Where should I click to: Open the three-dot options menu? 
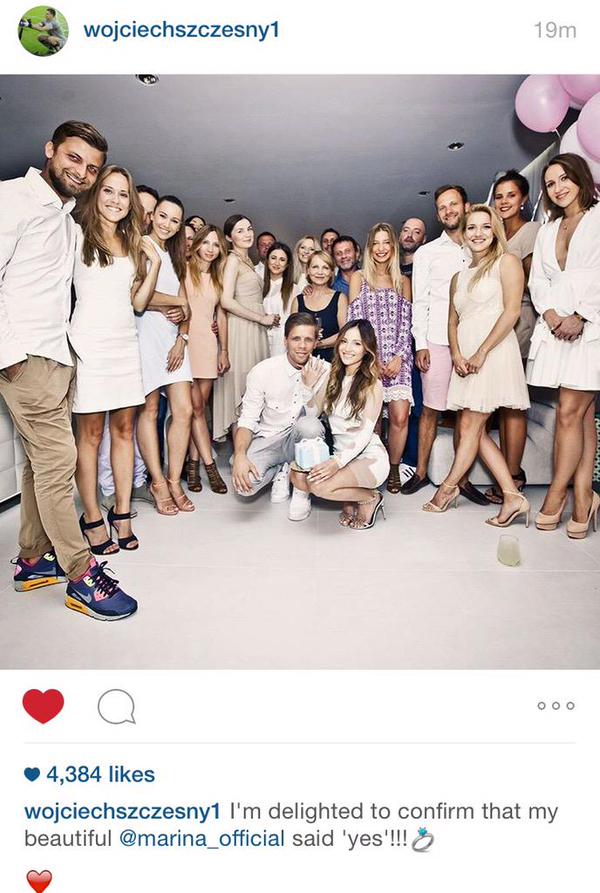555,706
